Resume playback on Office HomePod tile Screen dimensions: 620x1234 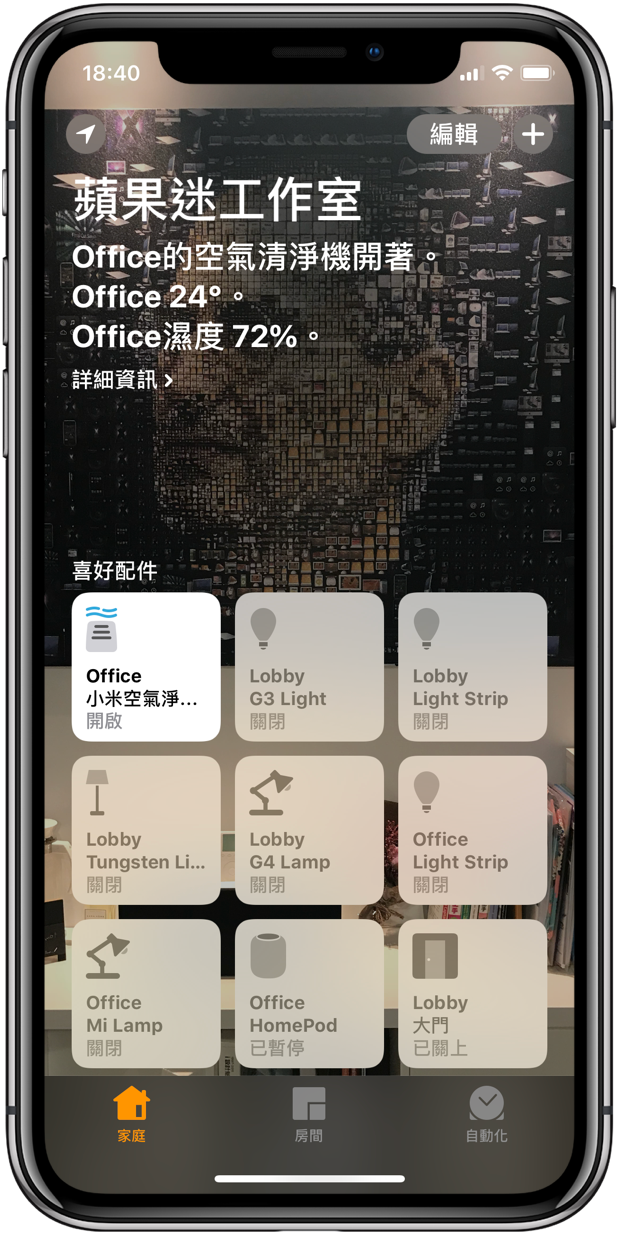(309, 993)
